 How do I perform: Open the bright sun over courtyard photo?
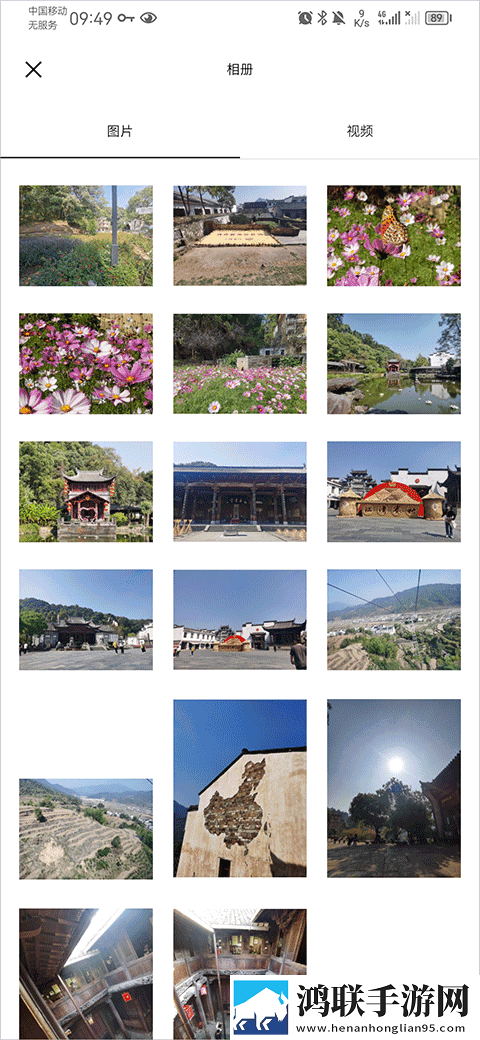point(394,789)
